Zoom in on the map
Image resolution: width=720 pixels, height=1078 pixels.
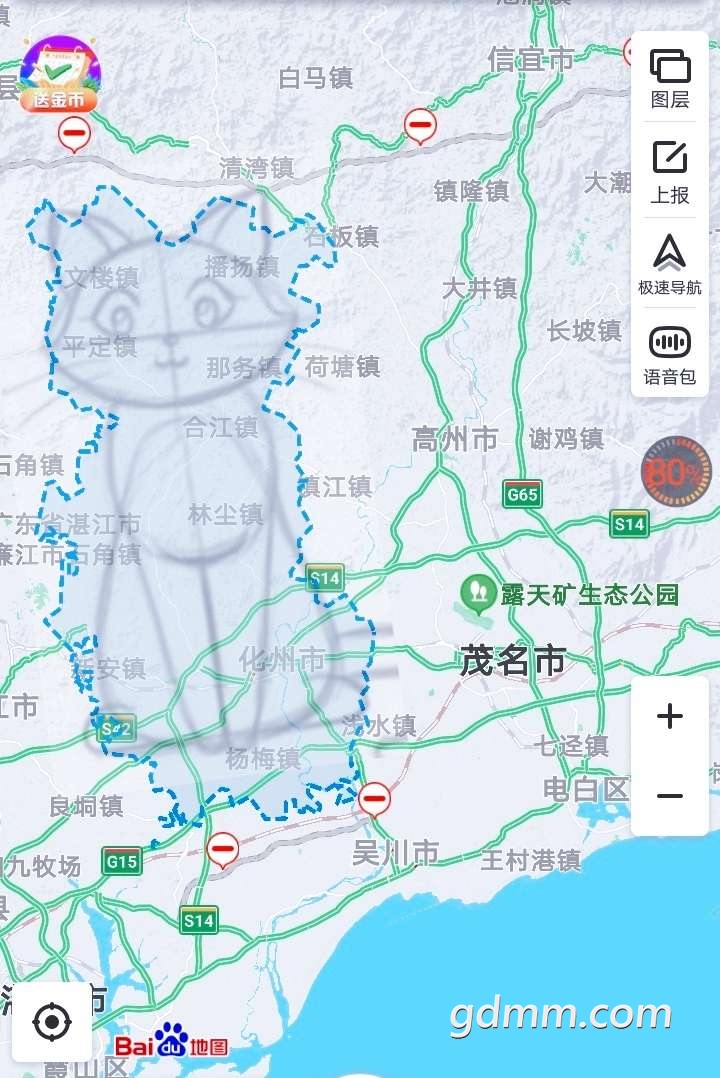coord(670,716)
